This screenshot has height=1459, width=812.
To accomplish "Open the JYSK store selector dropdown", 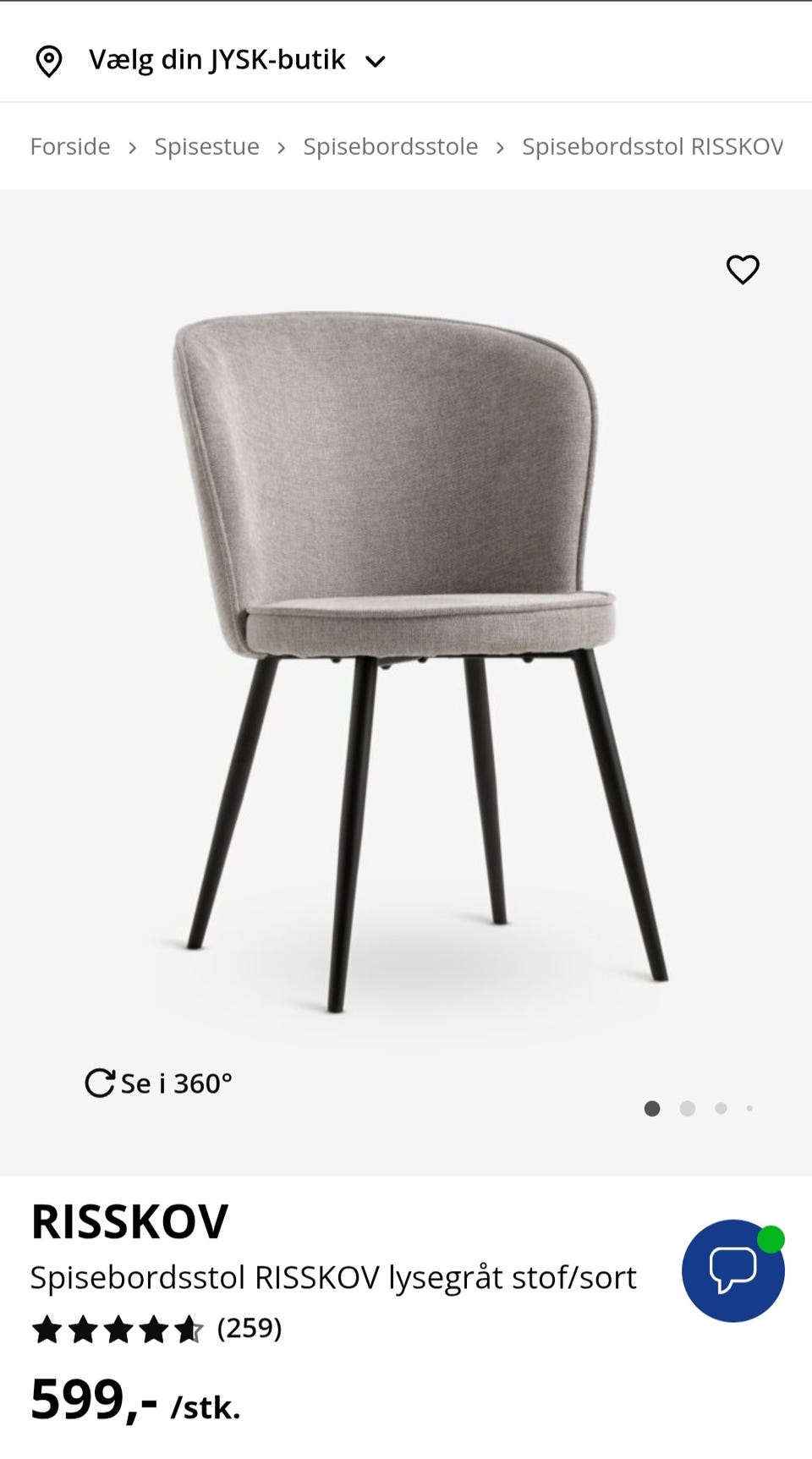I will click(x=217, y=60).
